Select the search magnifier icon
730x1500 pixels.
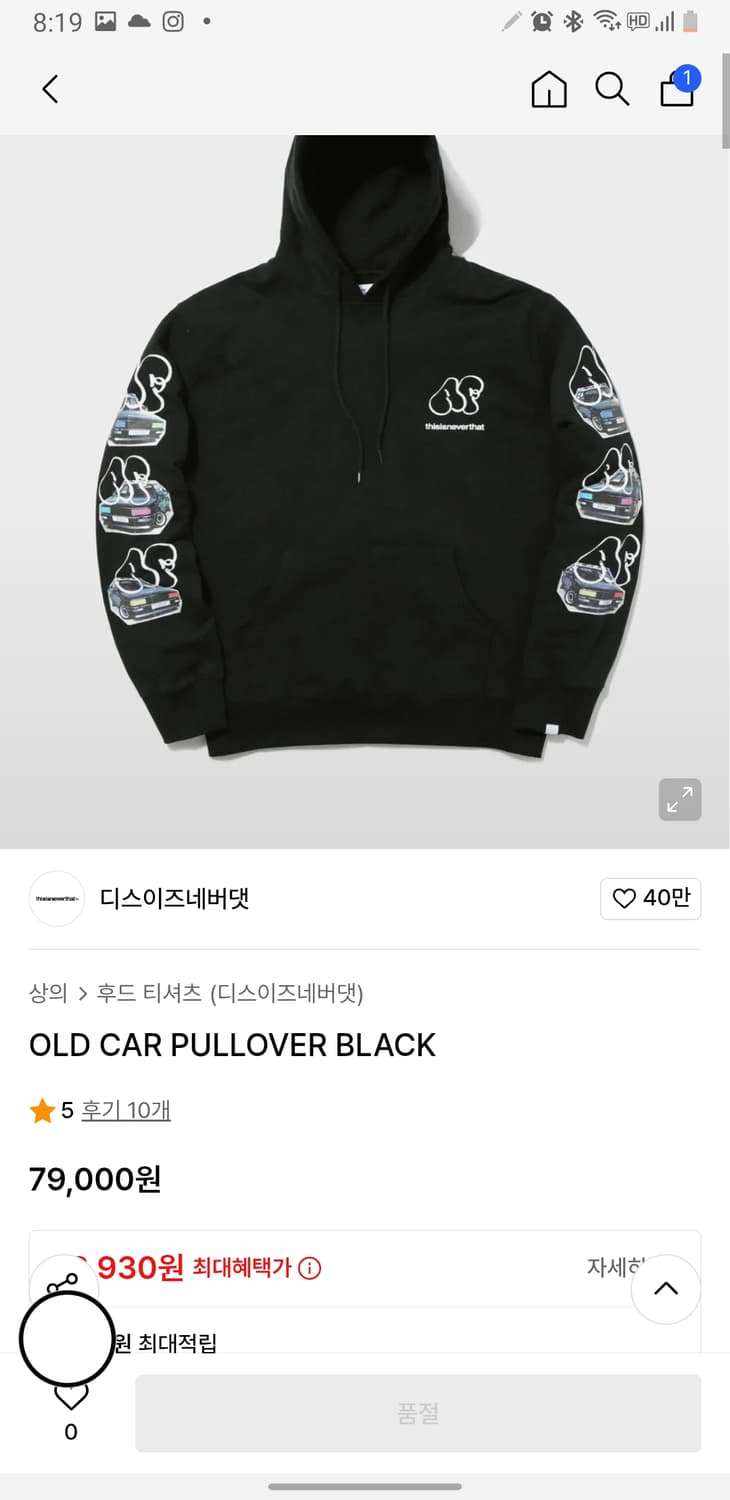[x=612, y=89]
